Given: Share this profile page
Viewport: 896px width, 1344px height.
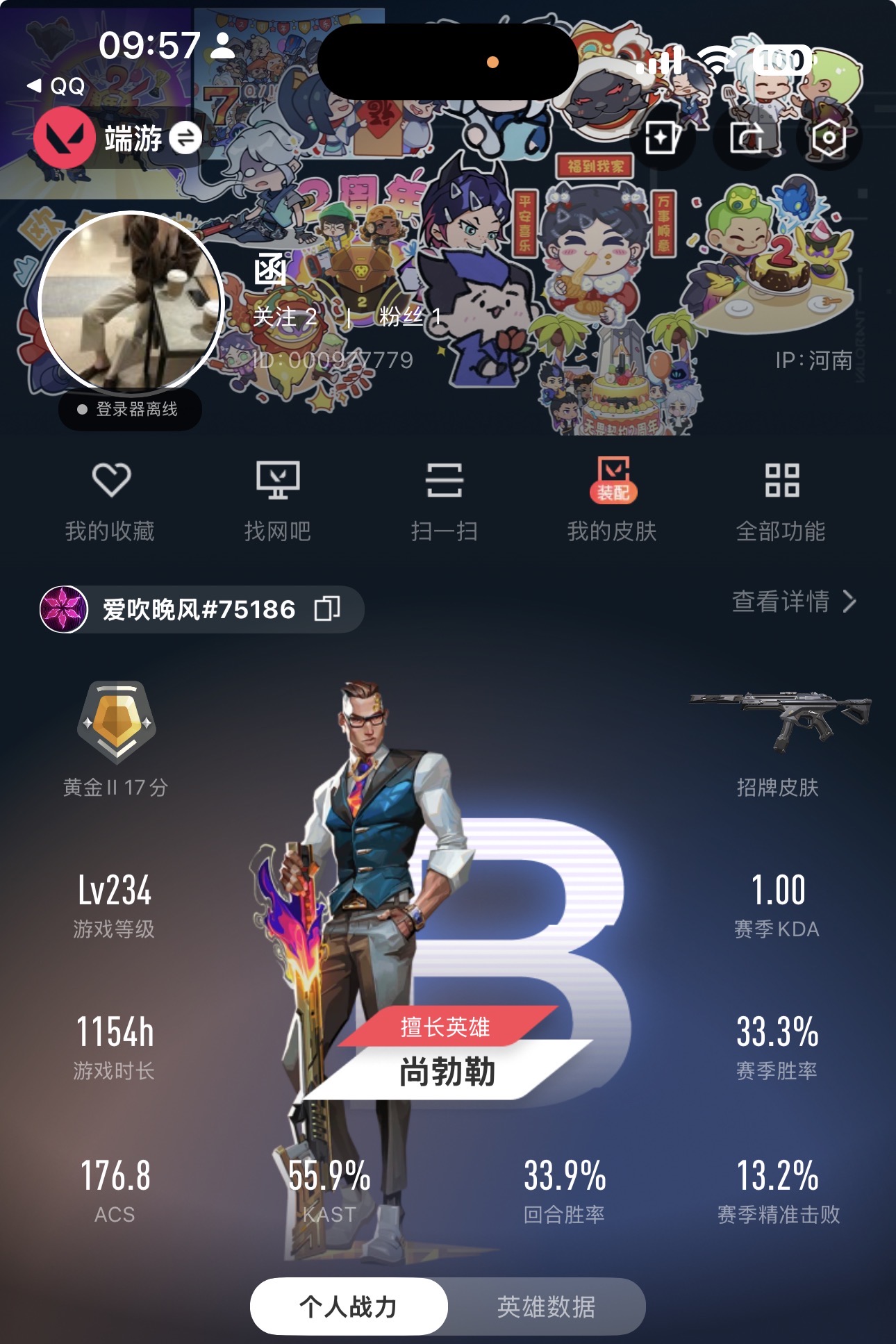Looking at the screenshot, I should (746, 138).
